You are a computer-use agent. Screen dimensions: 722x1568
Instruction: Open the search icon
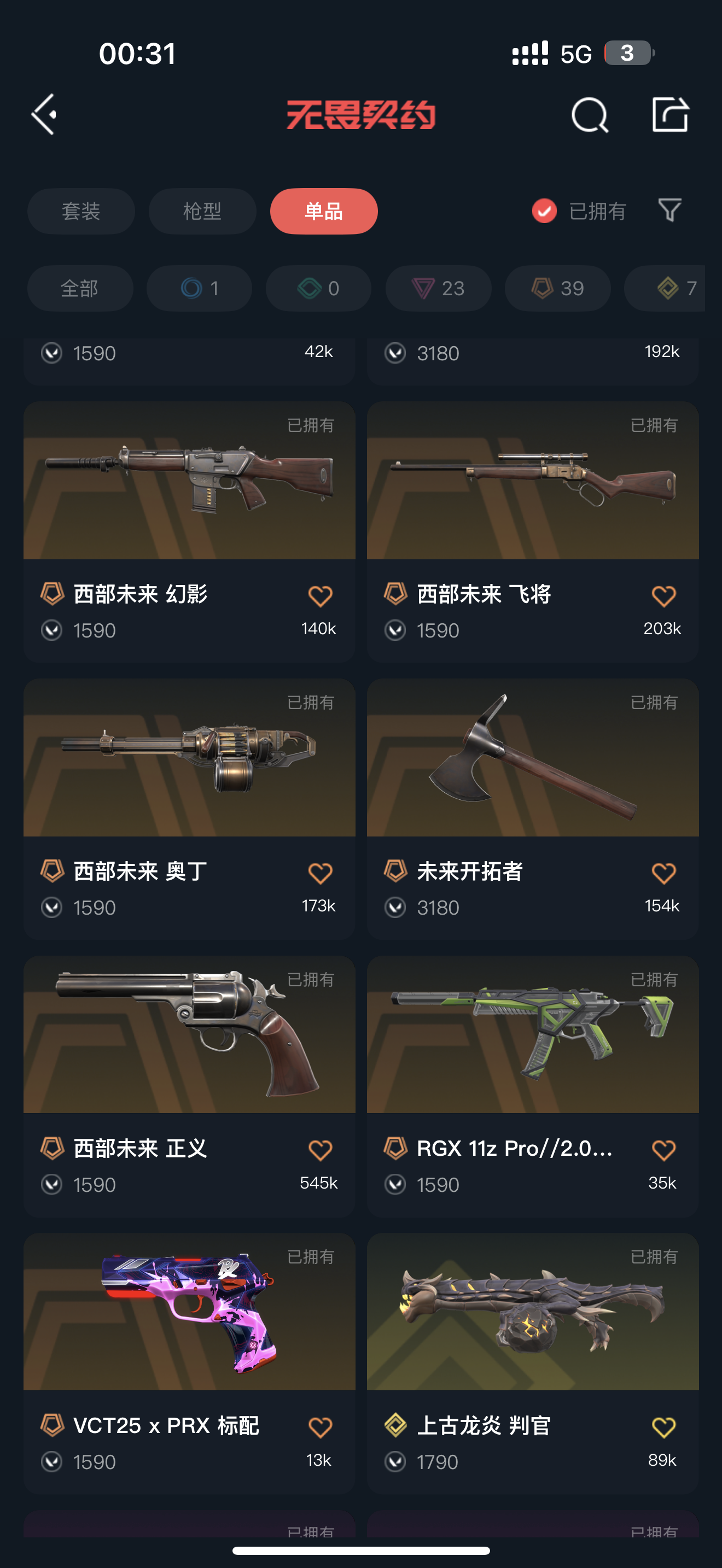pos(589,115)
